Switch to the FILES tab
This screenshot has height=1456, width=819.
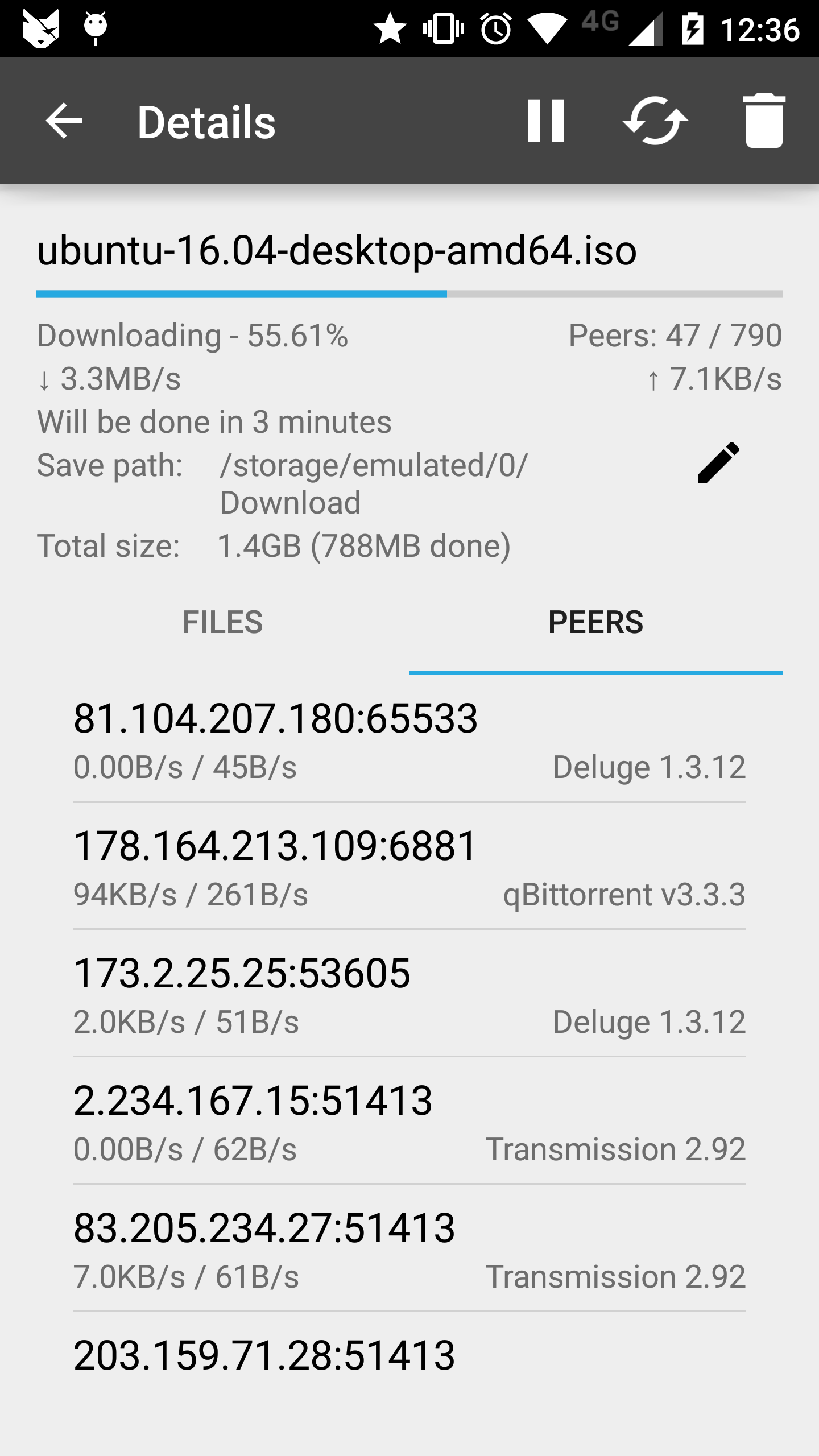click(x=222, y=622)
